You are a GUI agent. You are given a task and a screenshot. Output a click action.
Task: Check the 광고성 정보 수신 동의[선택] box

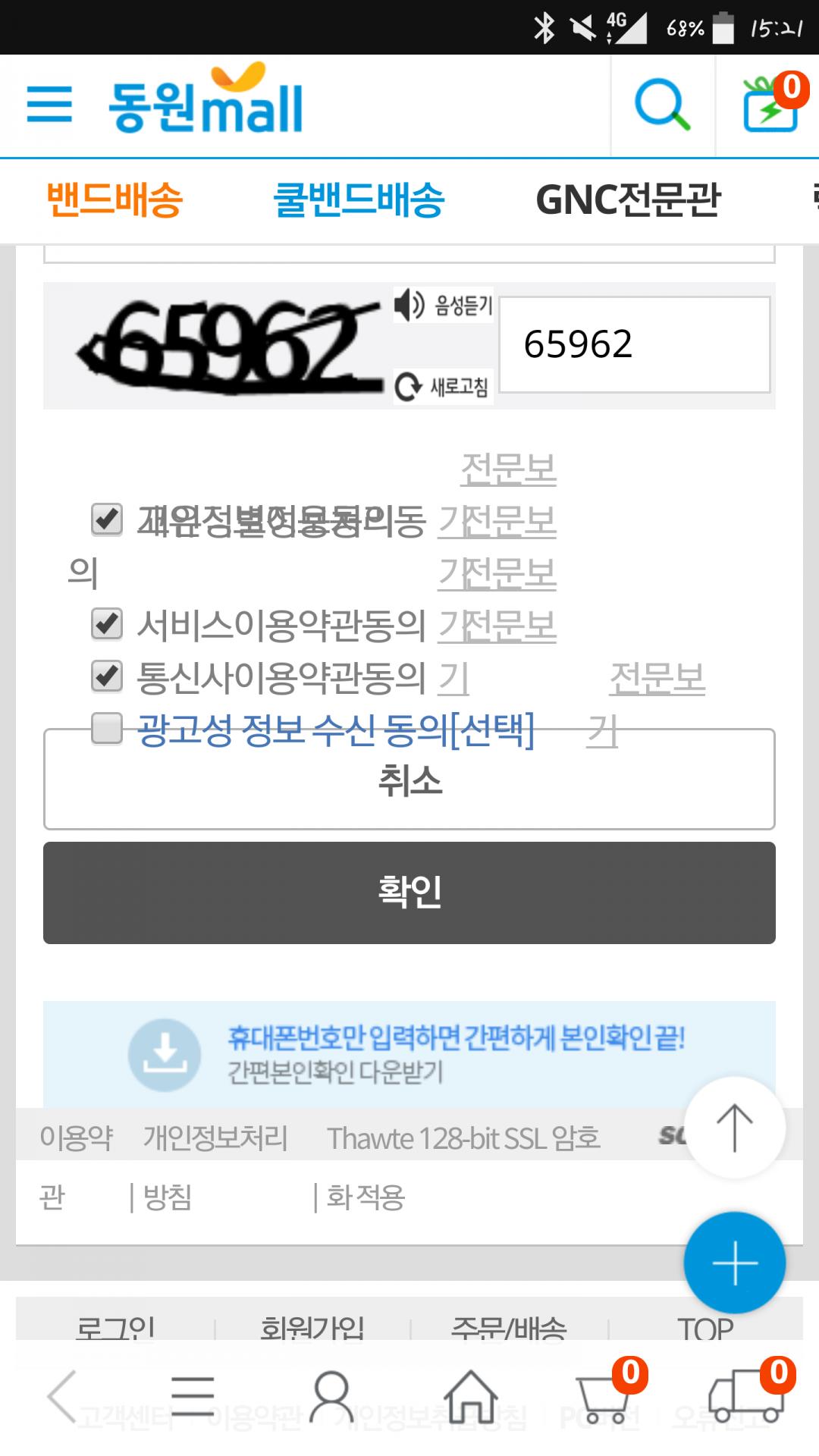point(107,729)
